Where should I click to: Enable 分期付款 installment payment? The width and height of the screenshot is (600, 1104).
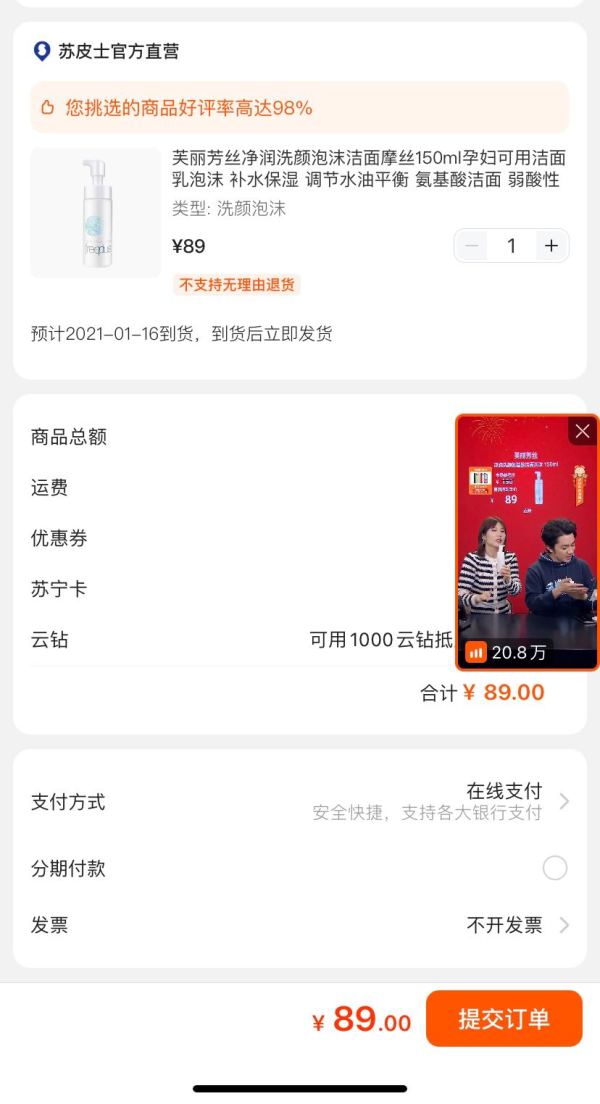coord(554,868)
